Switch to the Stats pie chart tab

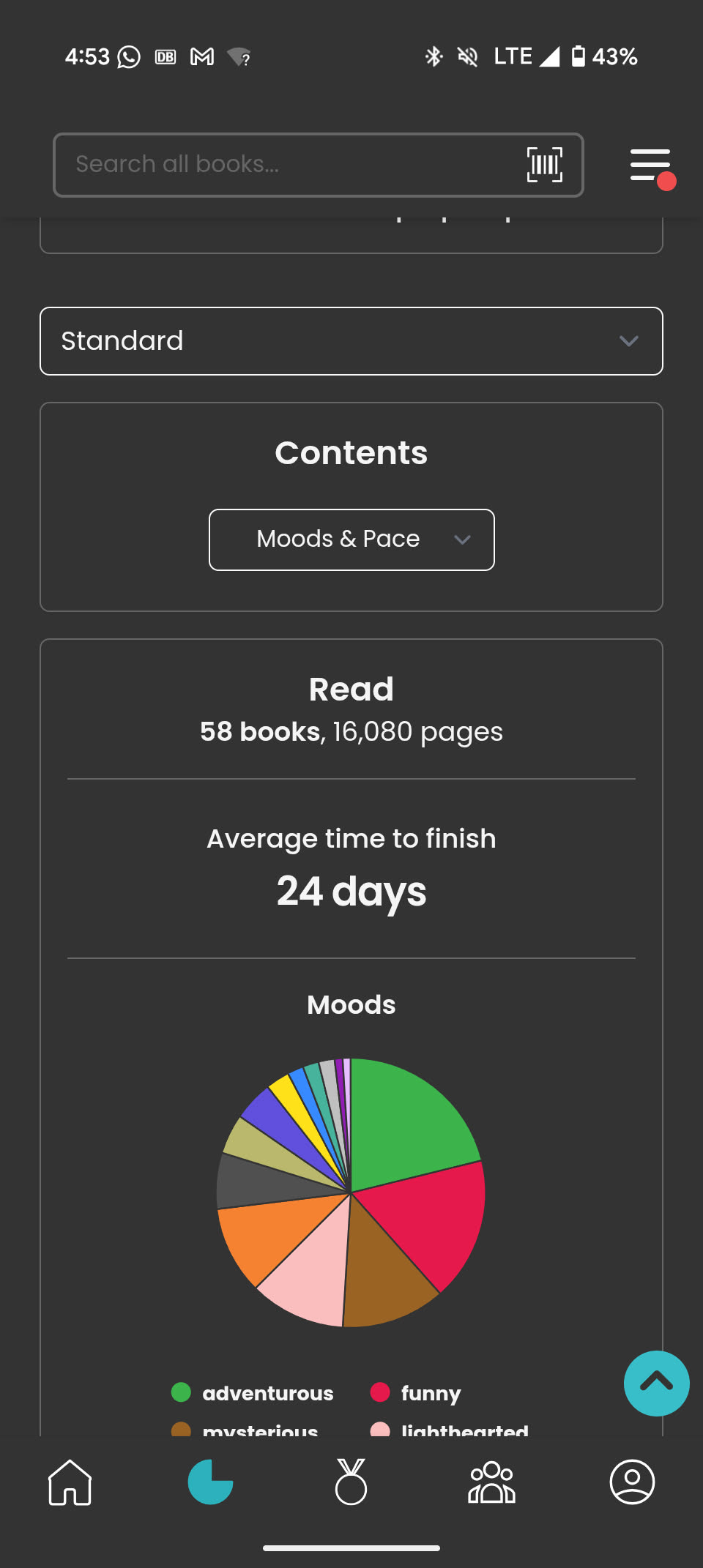tap(211, 1482)
